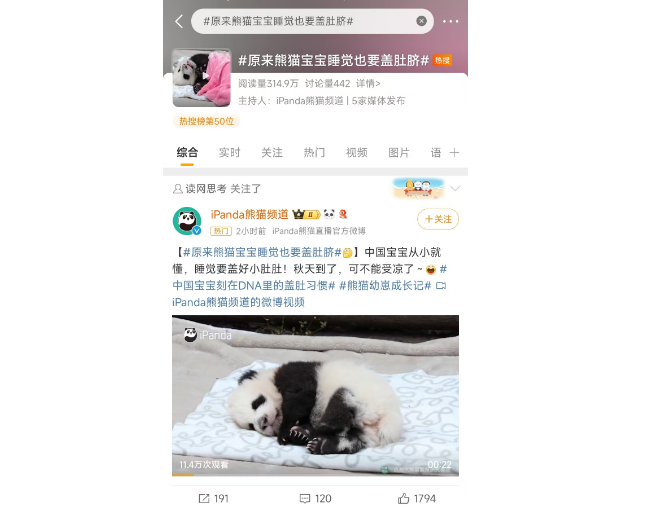
Task: Open the 热搜榜第50位 ranking chip
Action: pyautogui.click(x=206, y=121)
